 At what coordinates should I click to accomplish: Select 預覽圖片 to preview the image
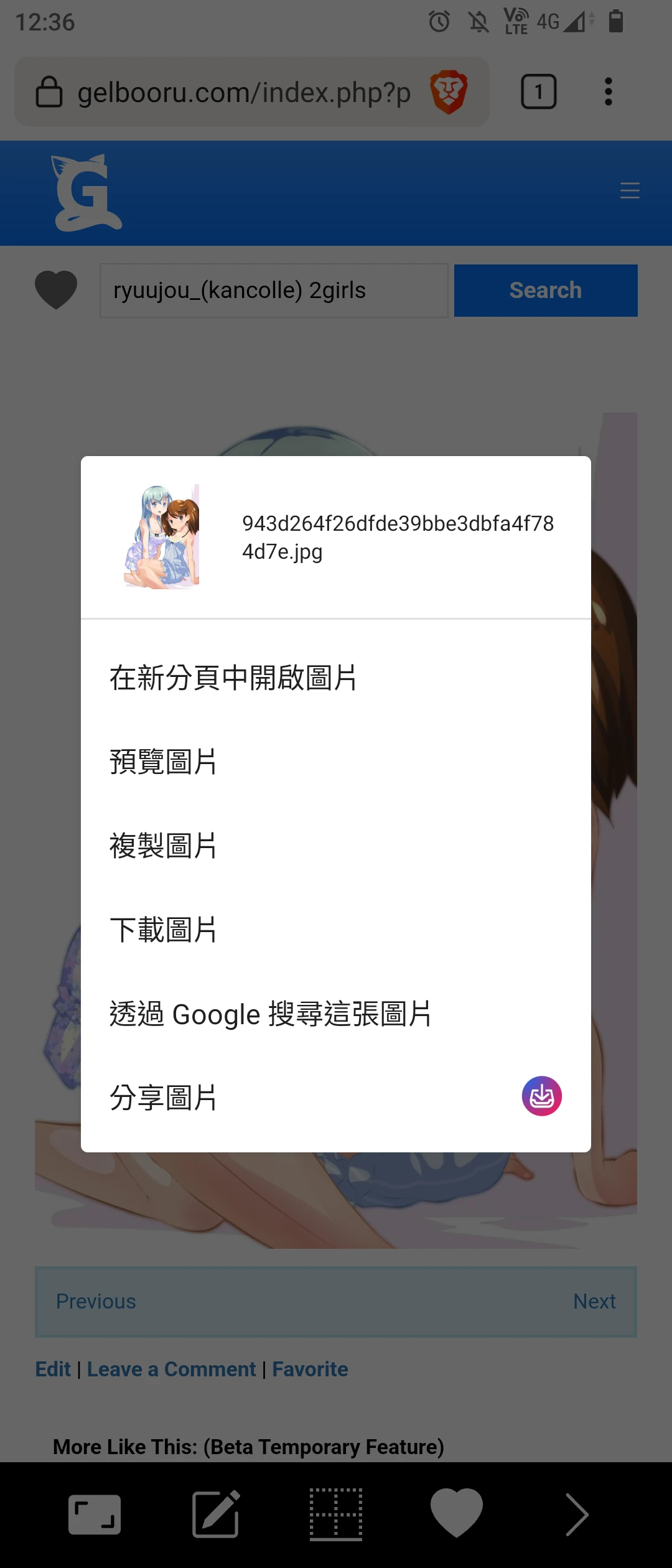163,762
